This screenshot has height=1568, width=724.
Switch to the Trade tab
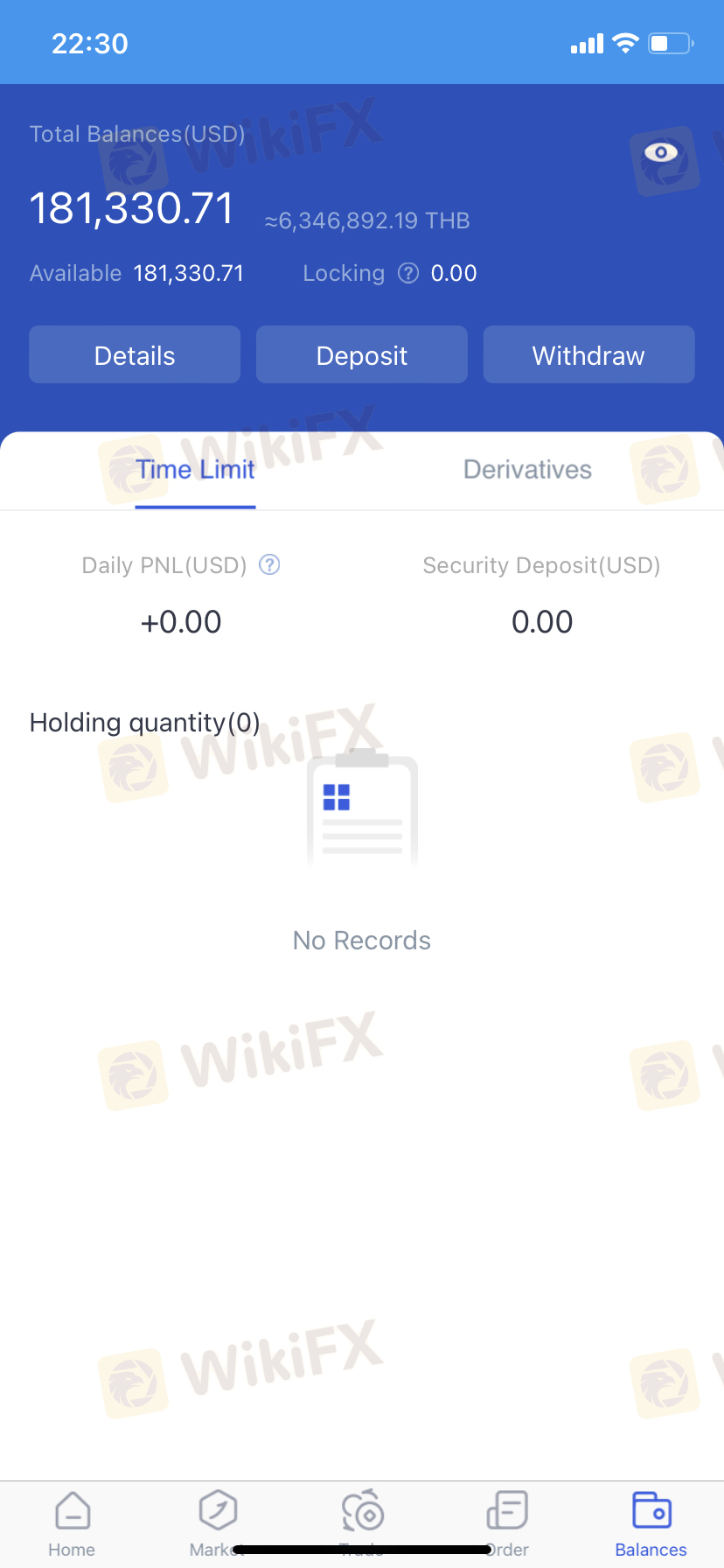pos(362,1523)
